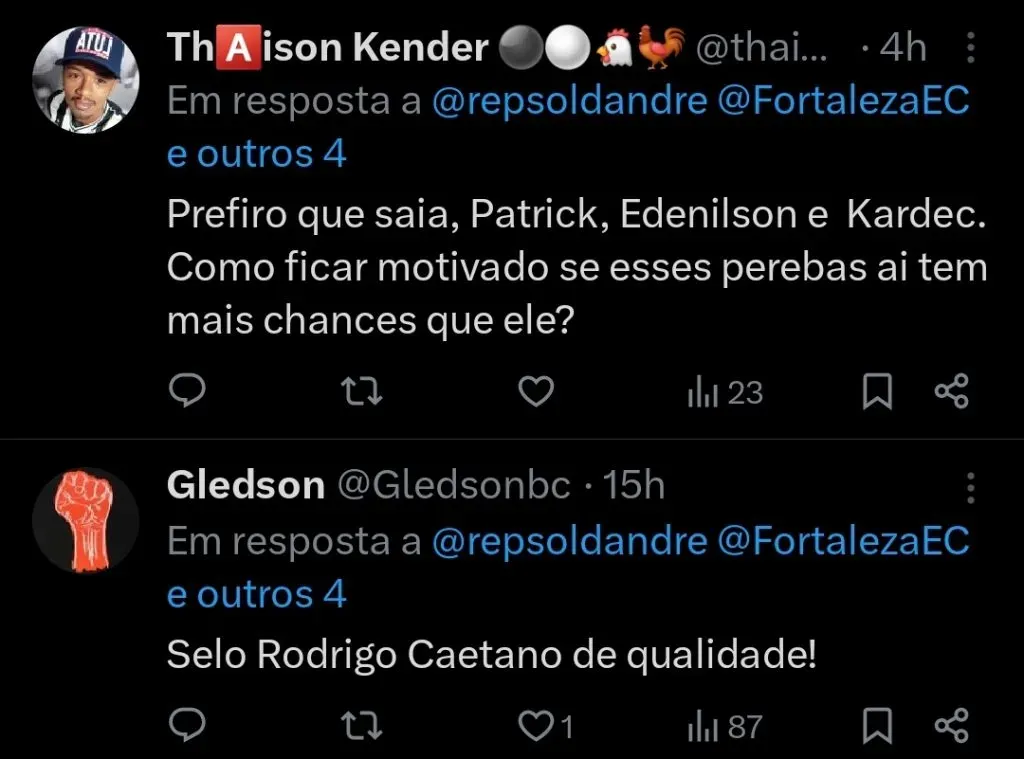Open overflow menu on Gledson's tweet
1024x759 pixels.
click(970, 487)
